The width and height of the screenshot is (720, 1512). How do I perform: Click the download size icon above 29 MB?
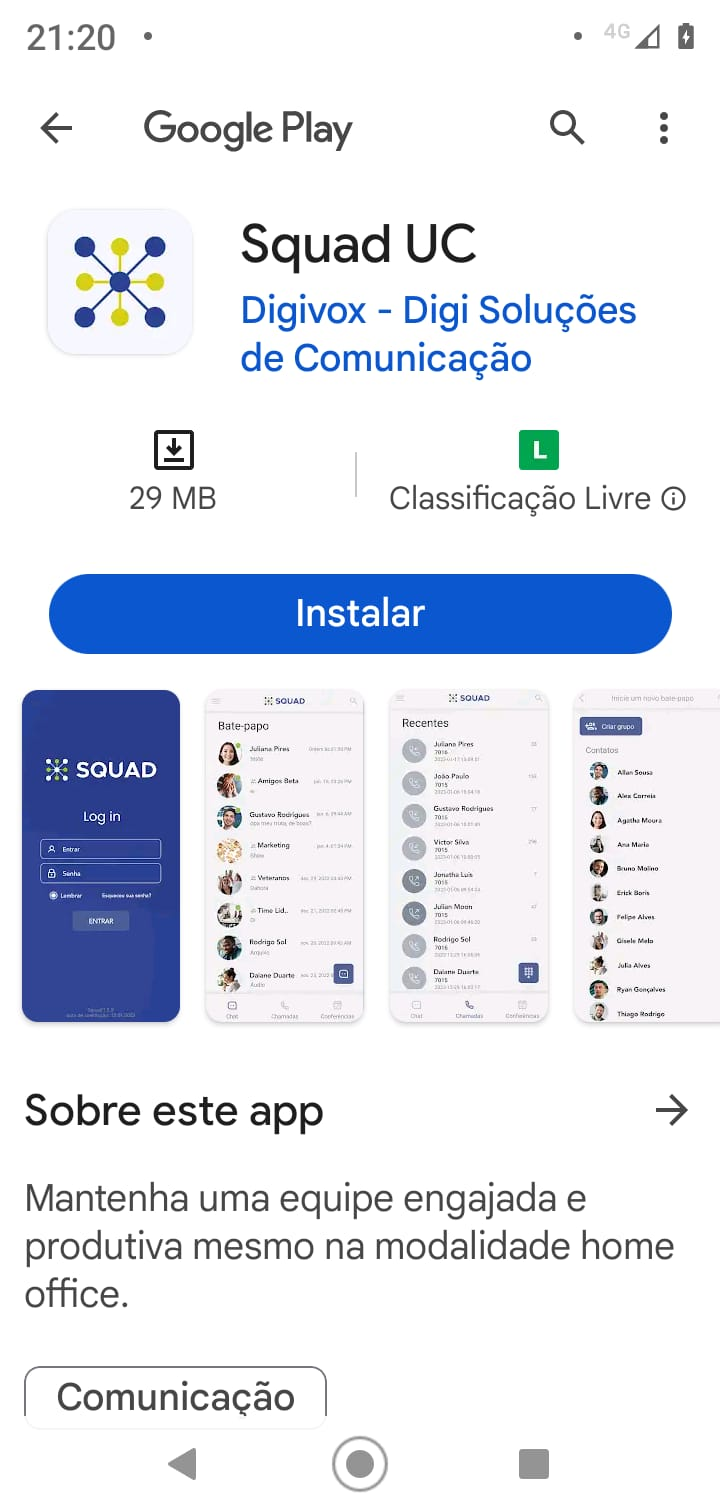tap(173, 450)
